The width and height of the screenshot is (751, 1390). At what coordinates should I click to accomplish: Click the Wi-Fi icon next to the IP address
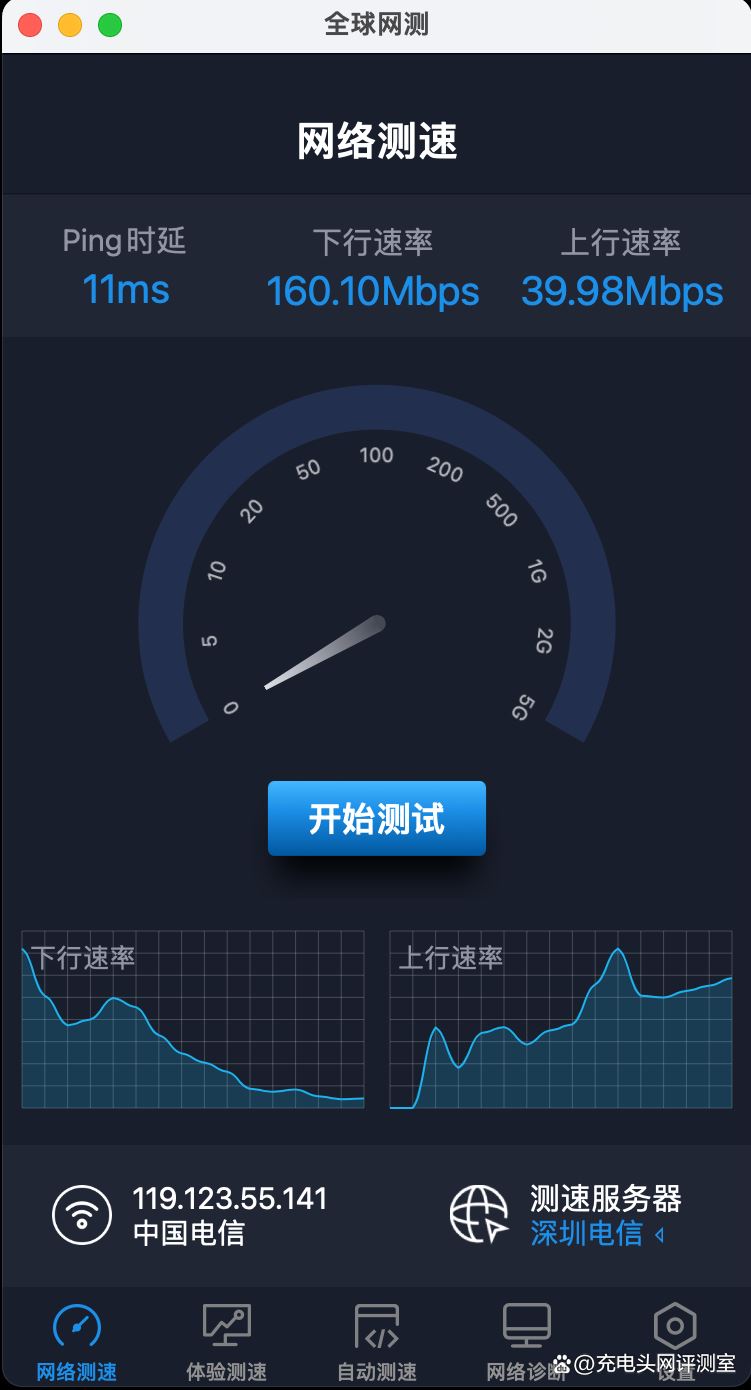click(x=81, y=1215)
